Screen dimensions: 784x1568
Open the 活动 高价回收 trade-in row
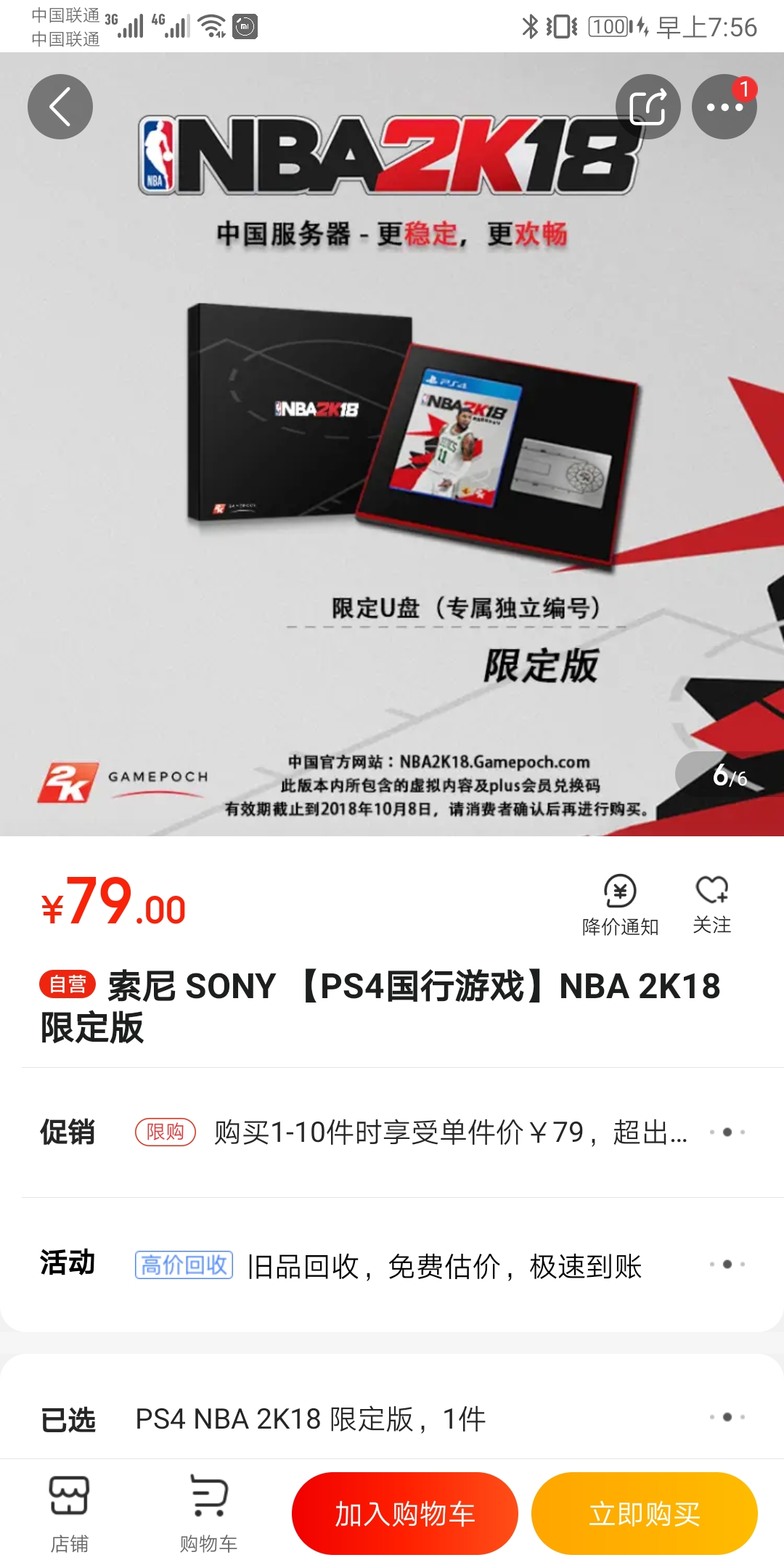(x=392, y=1265)
